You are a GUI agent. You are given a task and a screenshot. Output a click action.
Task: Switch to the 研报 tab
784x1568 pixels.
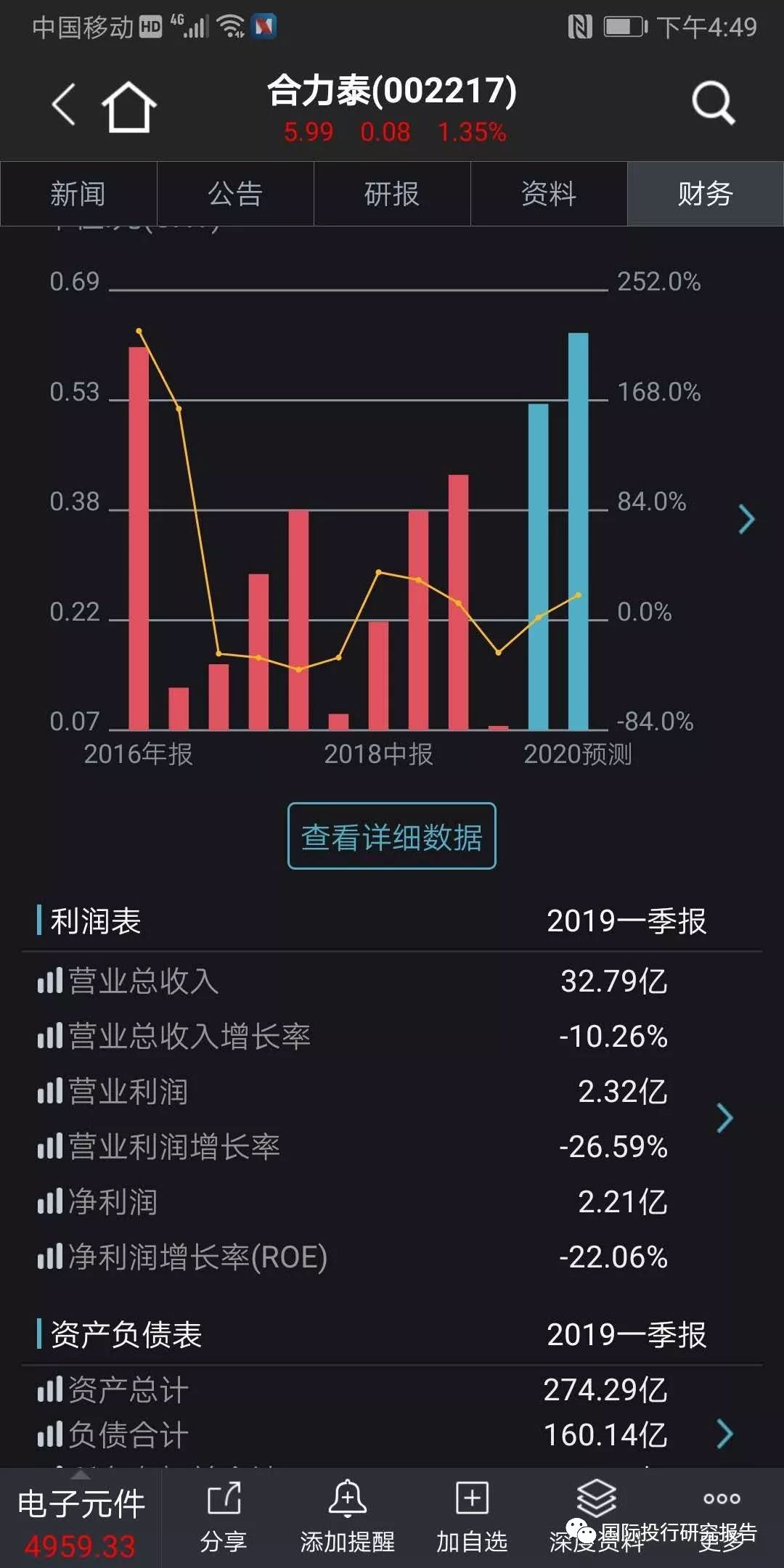coord(392,194)
